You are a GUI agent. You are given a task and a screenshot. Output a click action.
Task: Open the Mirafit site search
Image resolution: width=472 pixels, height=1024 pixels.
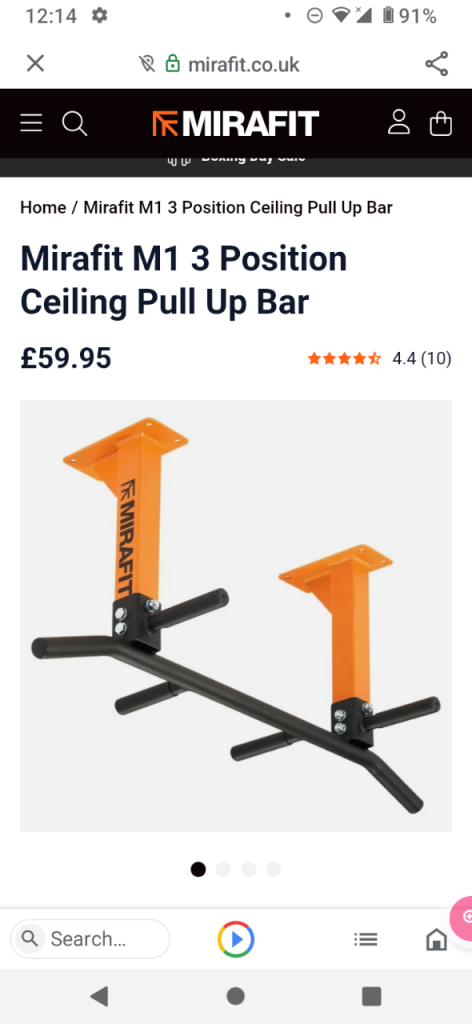(74, 123)
